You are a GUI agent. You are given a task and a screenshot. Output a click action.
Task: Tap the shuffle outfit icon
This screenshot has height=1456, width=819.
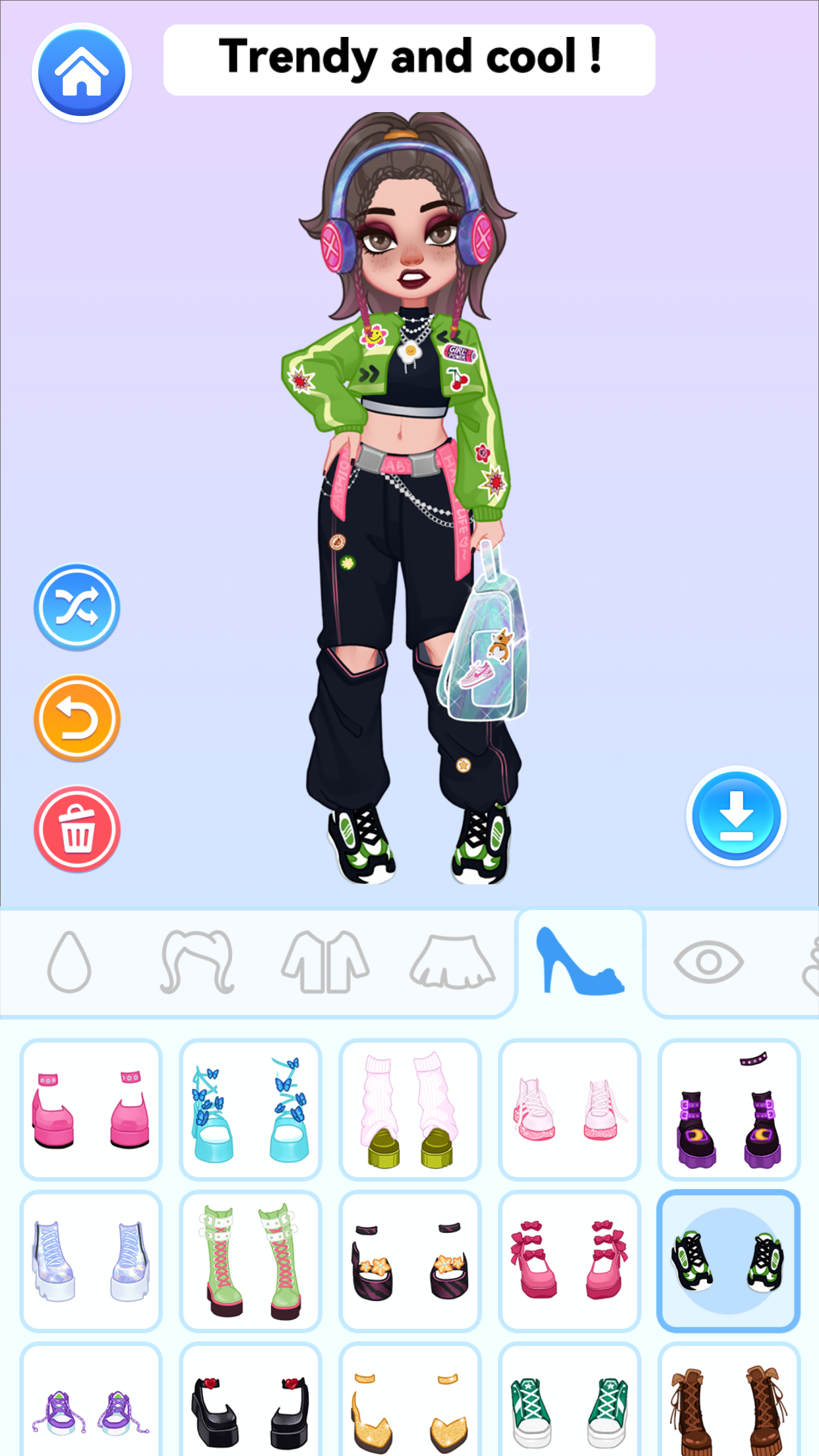pos(75,607)
